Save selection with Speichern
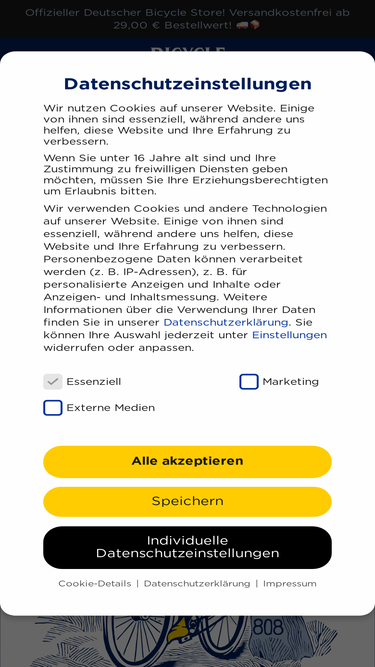 (x=187, y=502)
